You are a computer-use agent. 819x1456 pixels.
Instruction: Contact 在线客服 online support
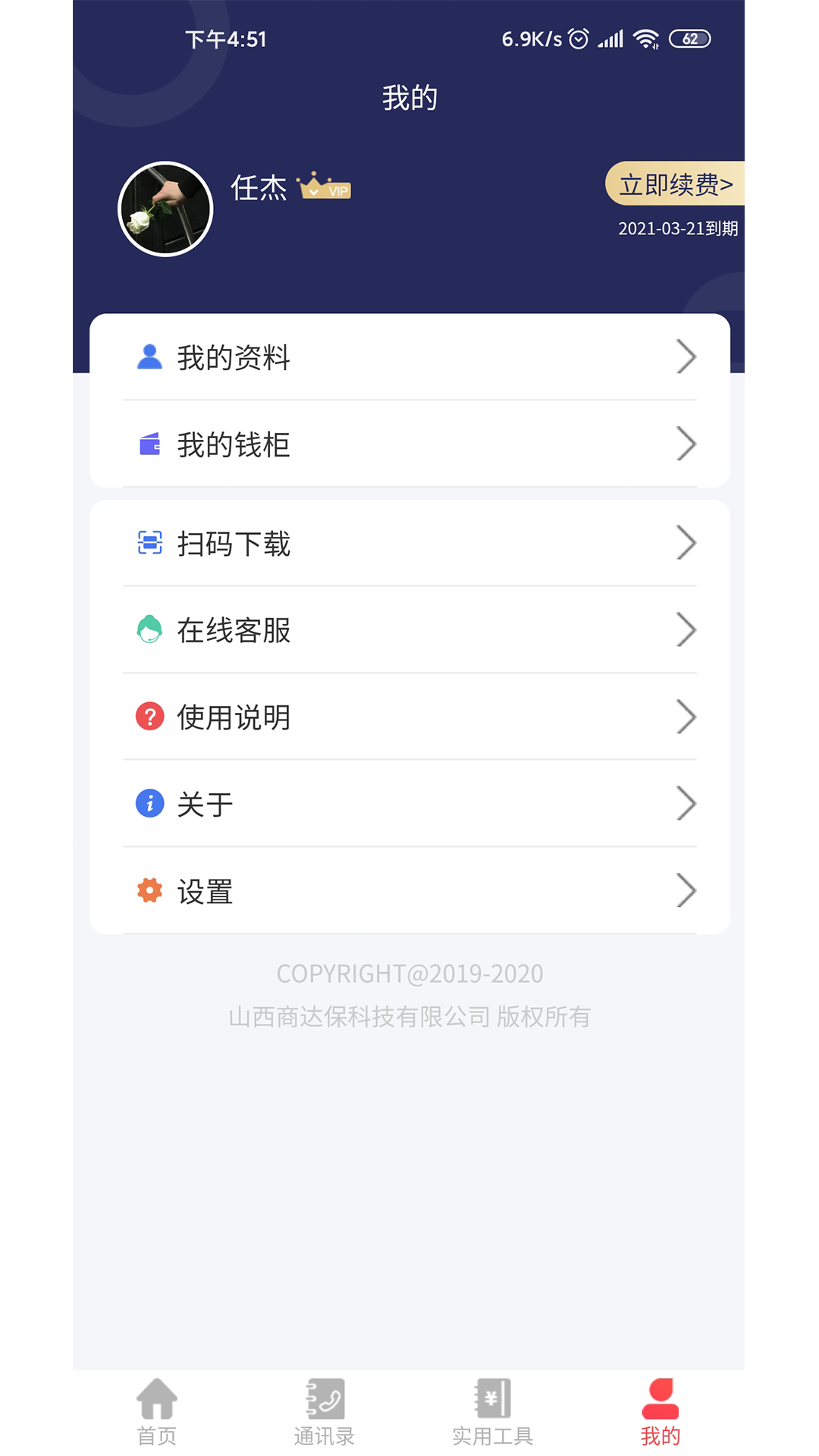[x=409, y=630]
